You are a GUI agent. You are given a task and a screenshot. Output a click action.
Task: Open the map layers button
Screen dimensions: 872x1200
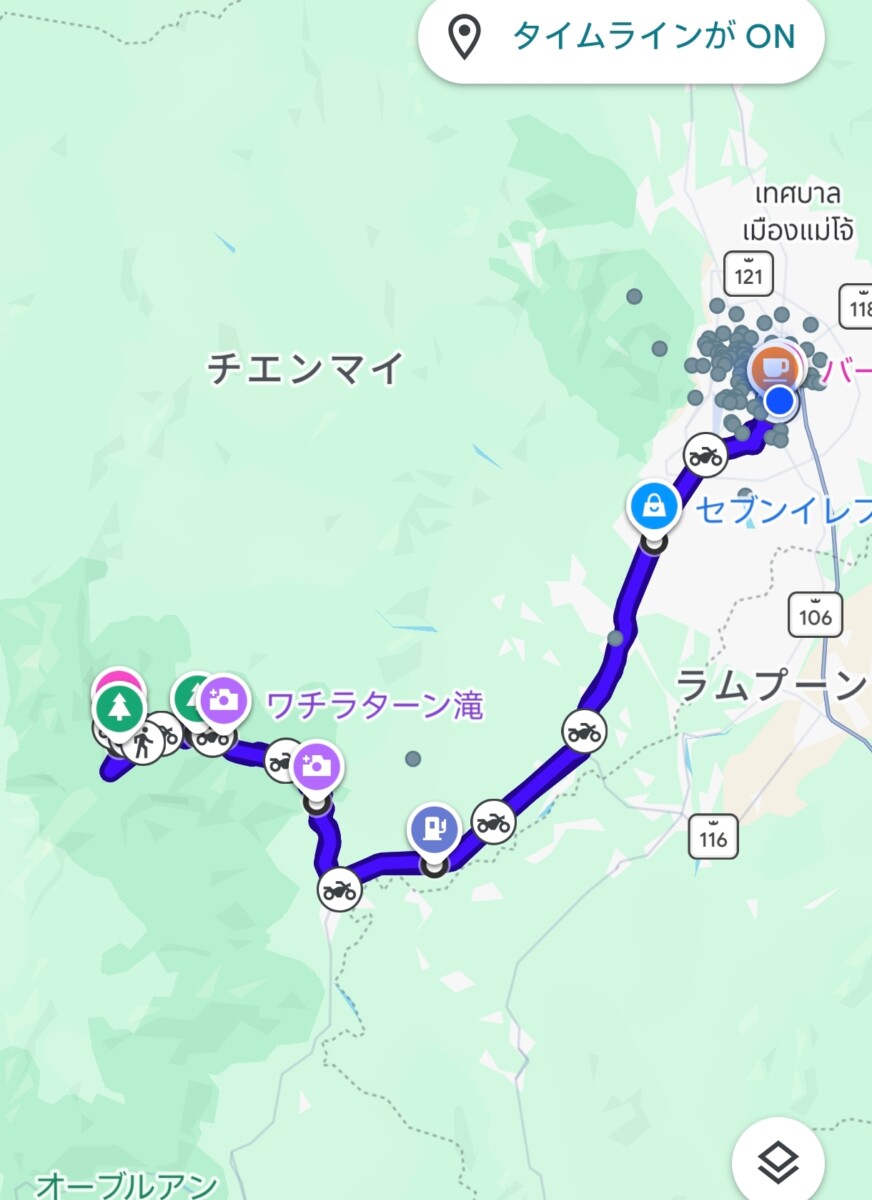(778, 1163)
